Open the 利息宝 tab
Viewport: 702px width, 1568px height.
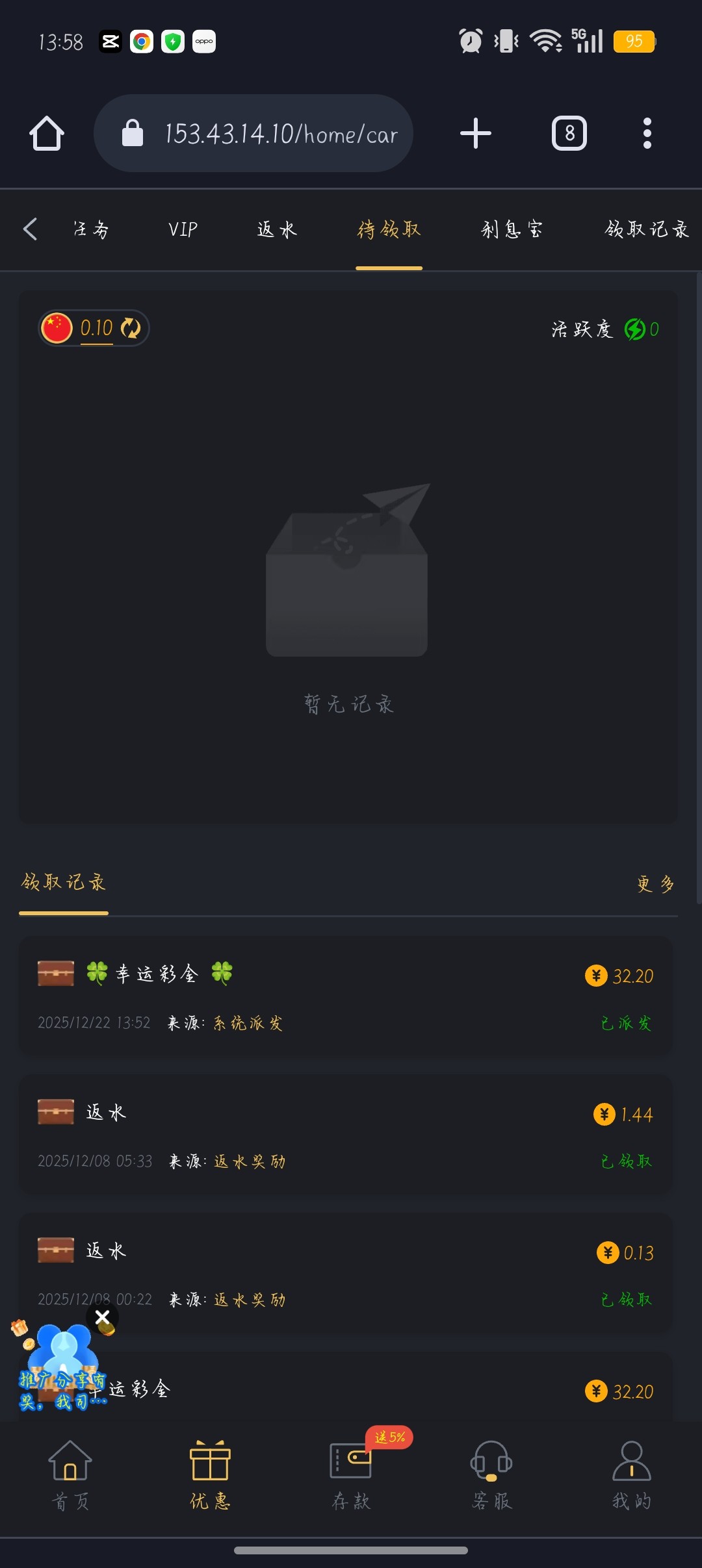tap(512, 229)
